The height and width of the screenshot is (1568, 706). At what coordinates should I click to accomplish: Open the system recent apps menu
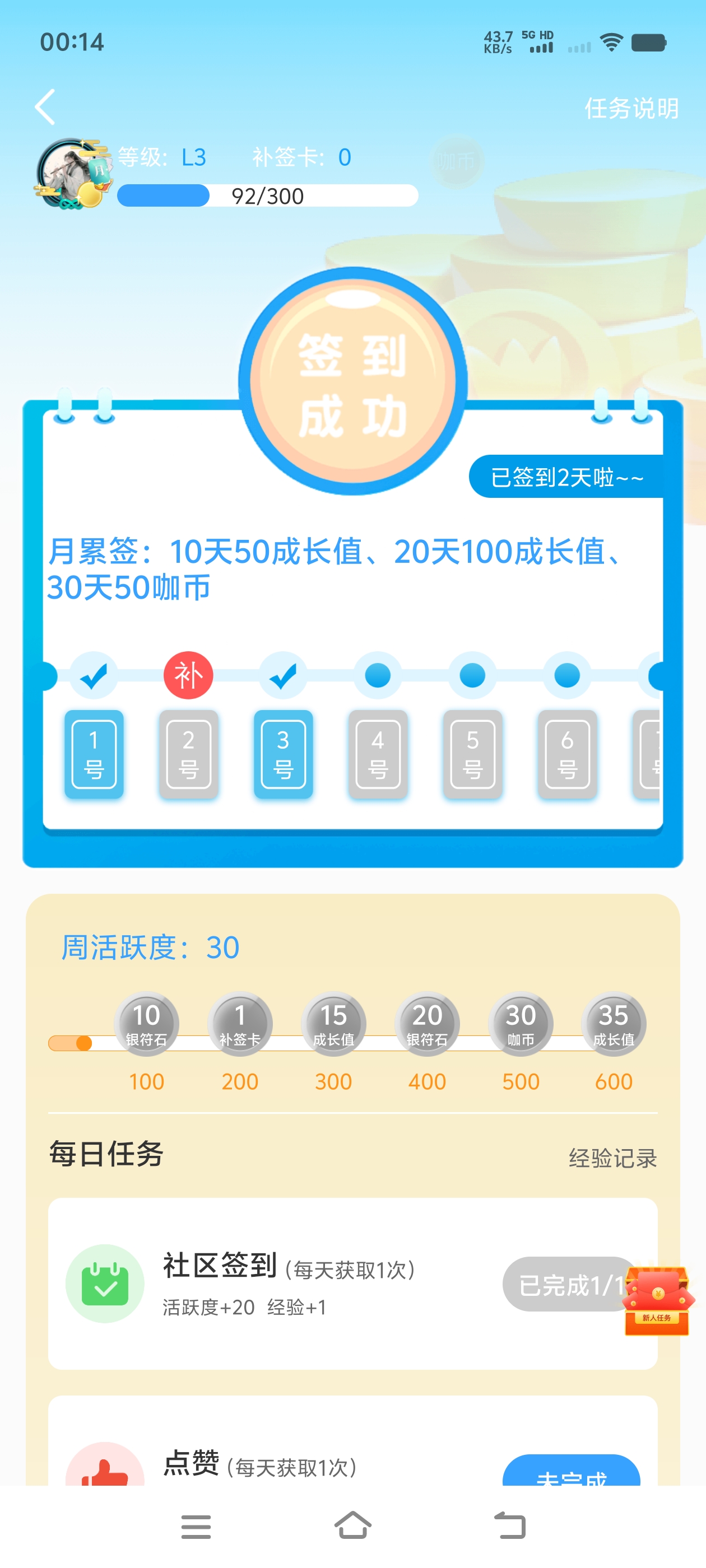pyautogui.click(x=196, y=1526)
